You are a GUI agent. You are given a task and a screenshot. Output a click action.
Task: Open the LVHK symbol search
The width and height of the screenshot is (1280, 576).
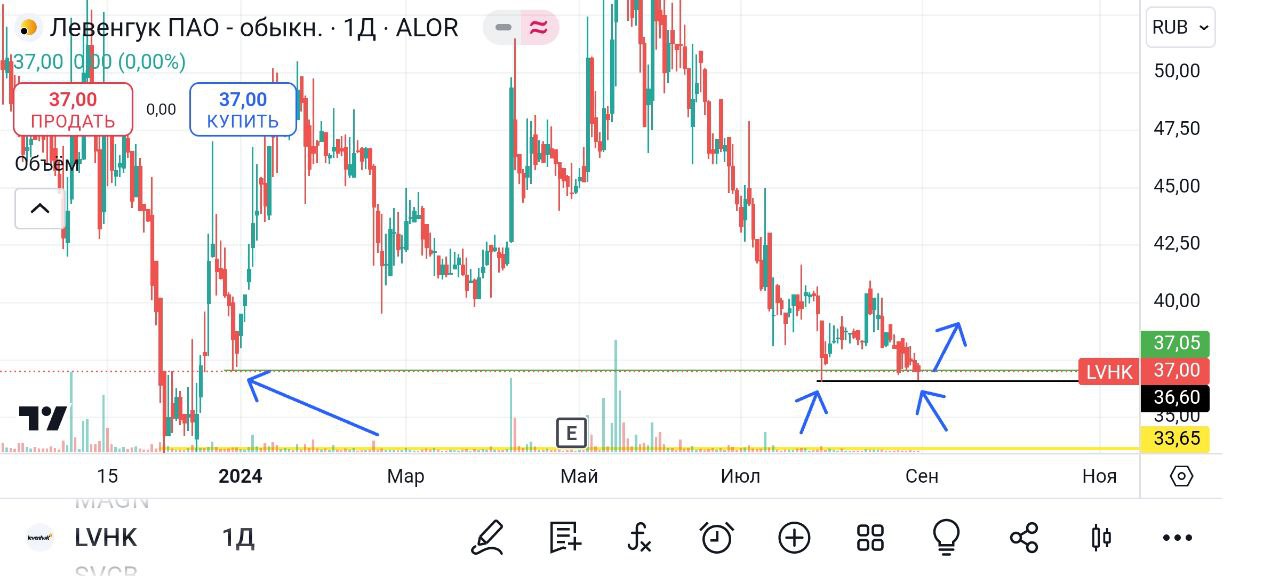[x=105, y=538]
